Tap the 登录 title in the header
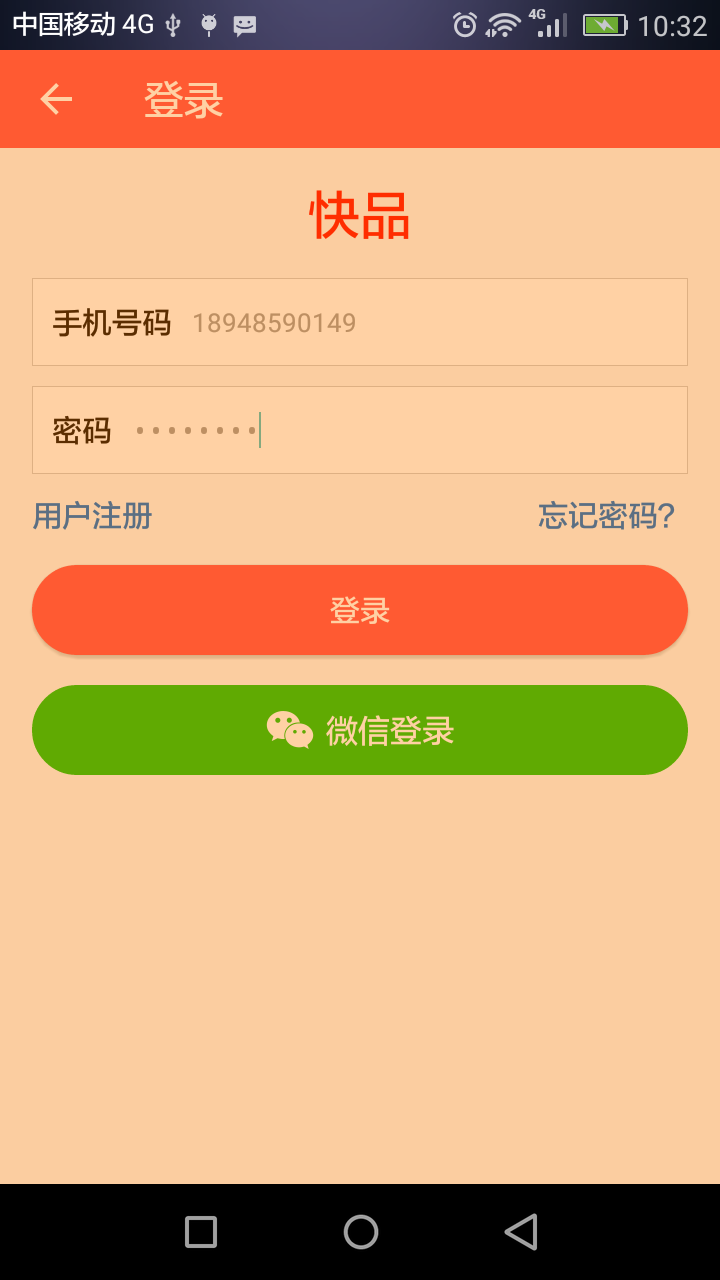This screenshot has height=1280, width=720. (185, 98)
